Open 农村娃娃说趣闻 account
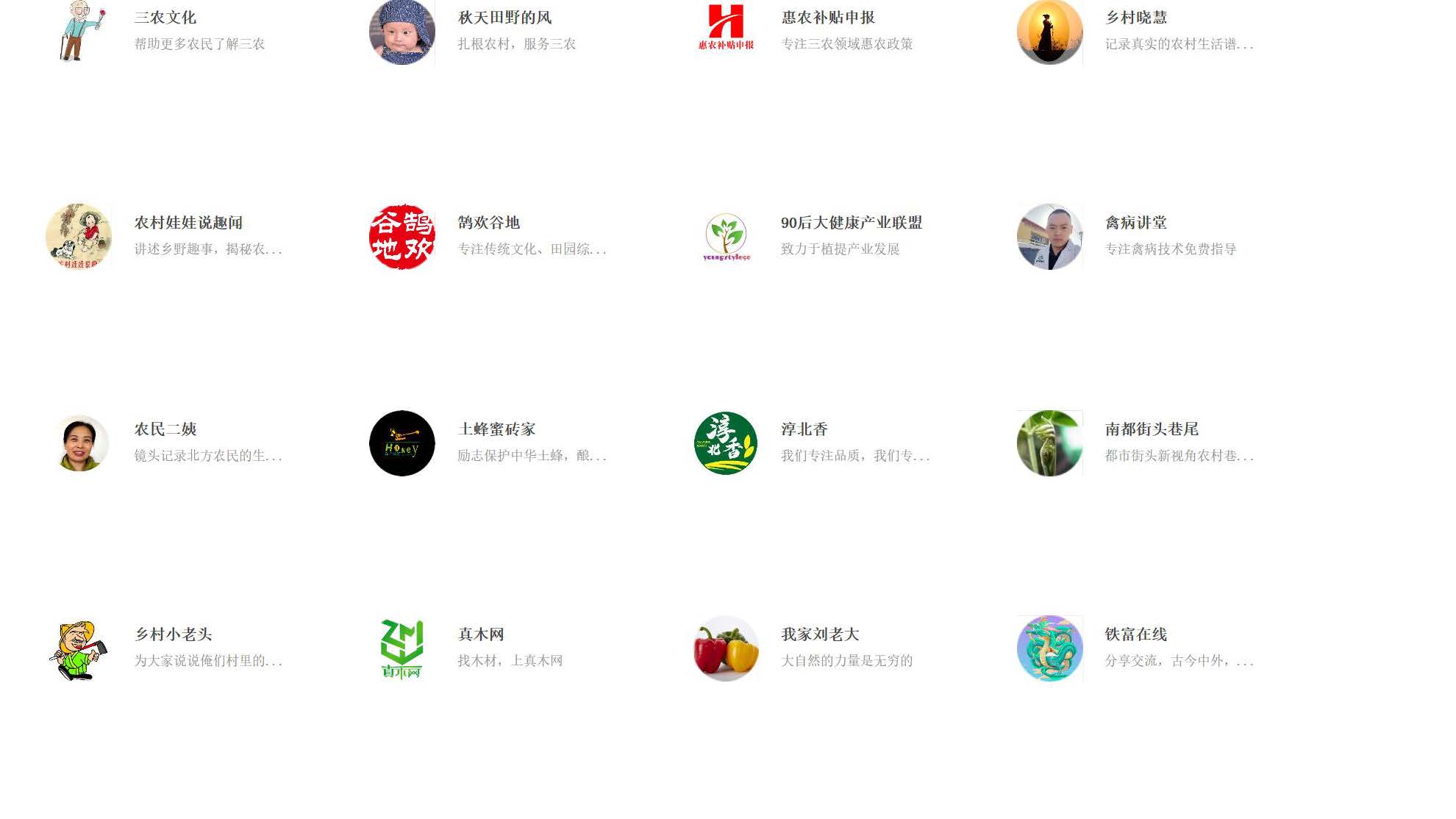Image resolution: width=1456 pixels, height=819 pixels. (x=188, y=223)
